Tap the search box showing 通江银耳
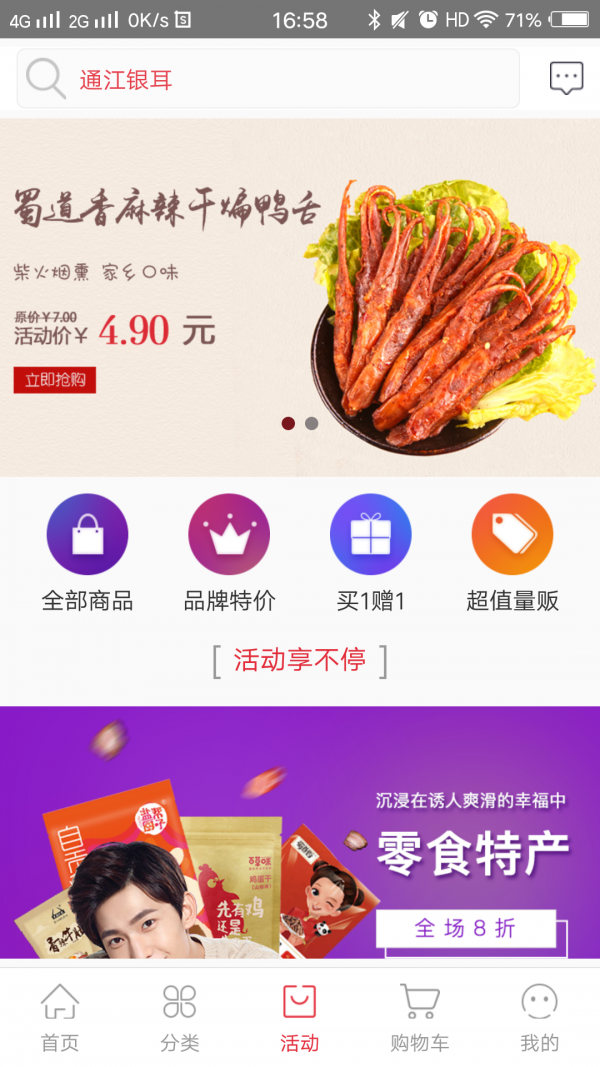This screenshot has height=1067, width=600. pyautogui.click(x=268, y=79)
